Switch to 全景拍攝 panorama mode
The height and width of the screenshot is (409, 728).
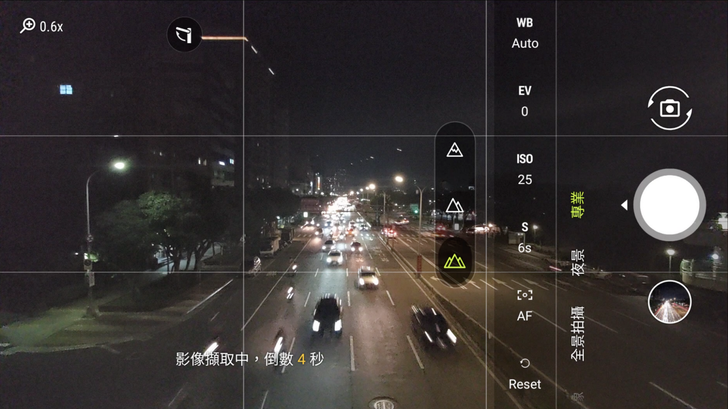coord(578,333)
